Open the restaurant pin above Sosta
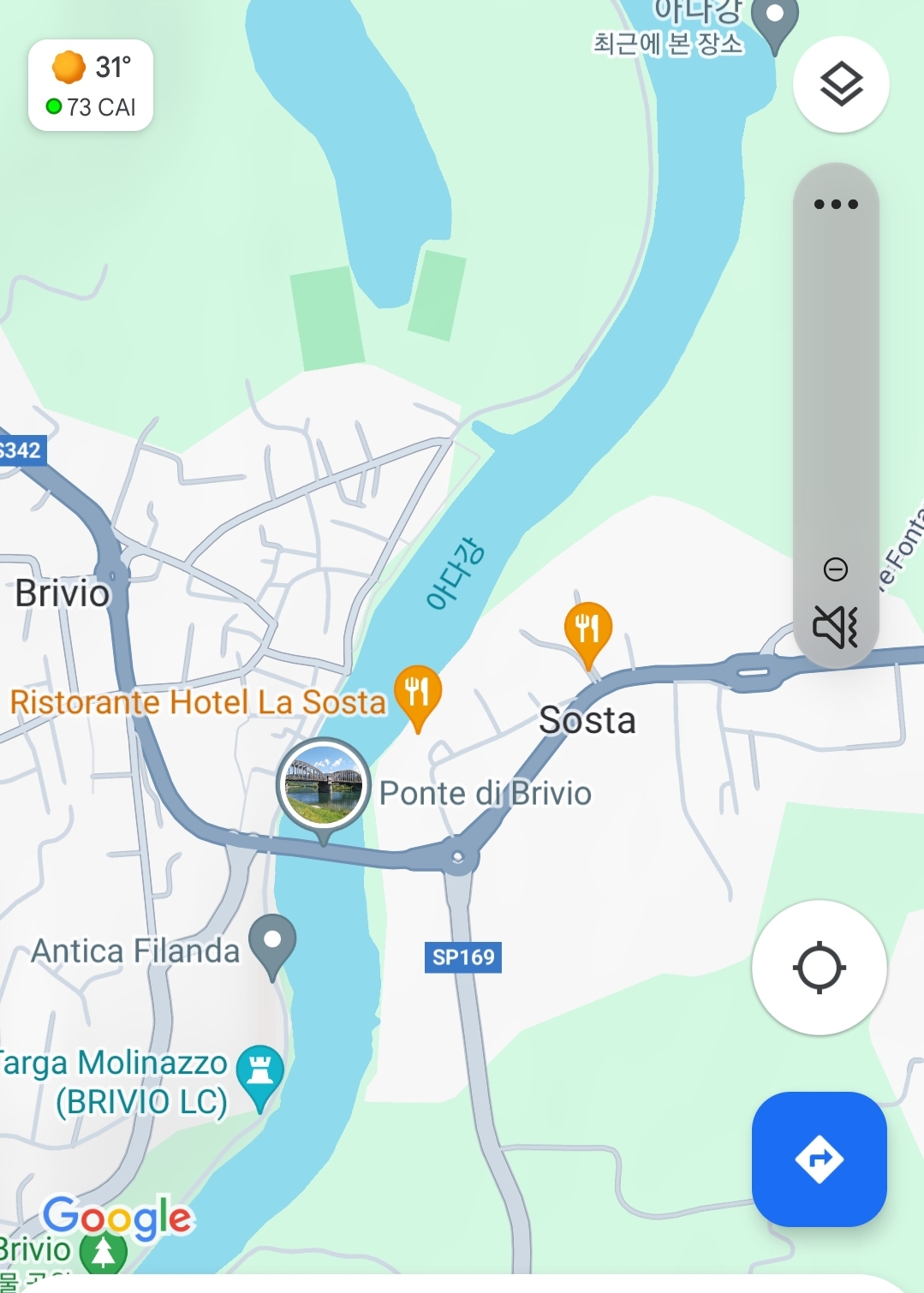This screenshot has height=1293, width=924. coord(588,630)
